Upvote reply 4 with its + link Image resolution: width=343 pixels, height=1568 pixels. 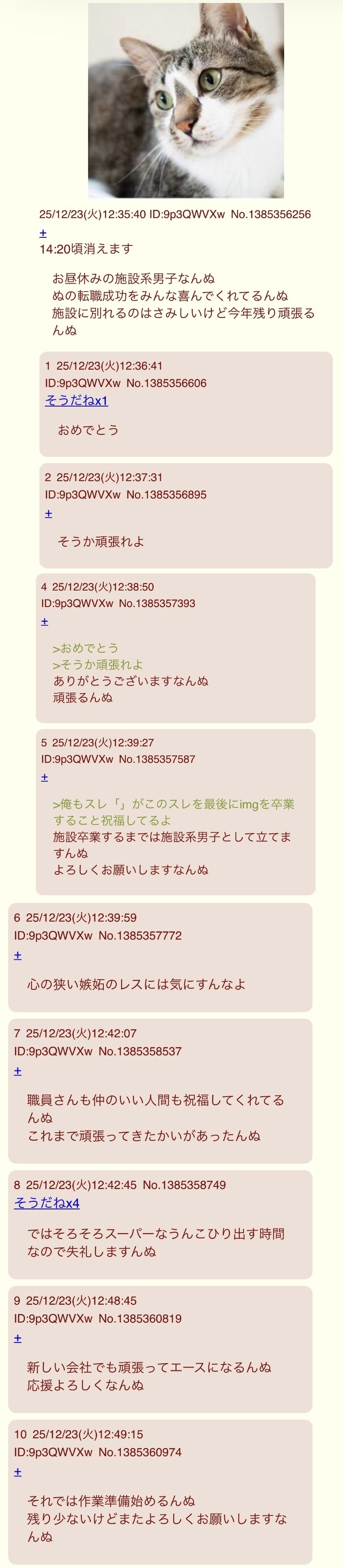pyautogui.click(x=44, y=621)
